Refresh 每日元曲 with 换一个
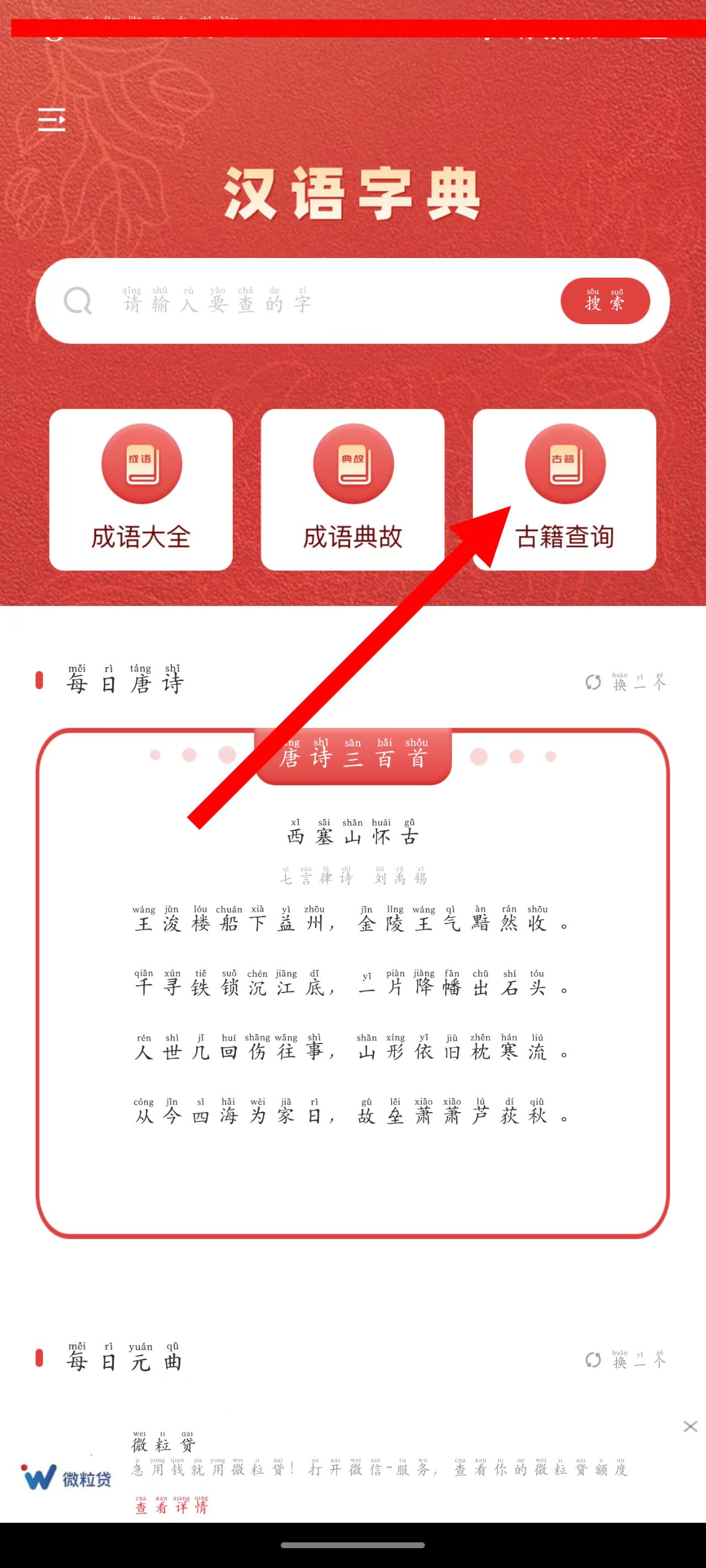706x1568 pixels. pyautogui.click(x=626, y=1360)
